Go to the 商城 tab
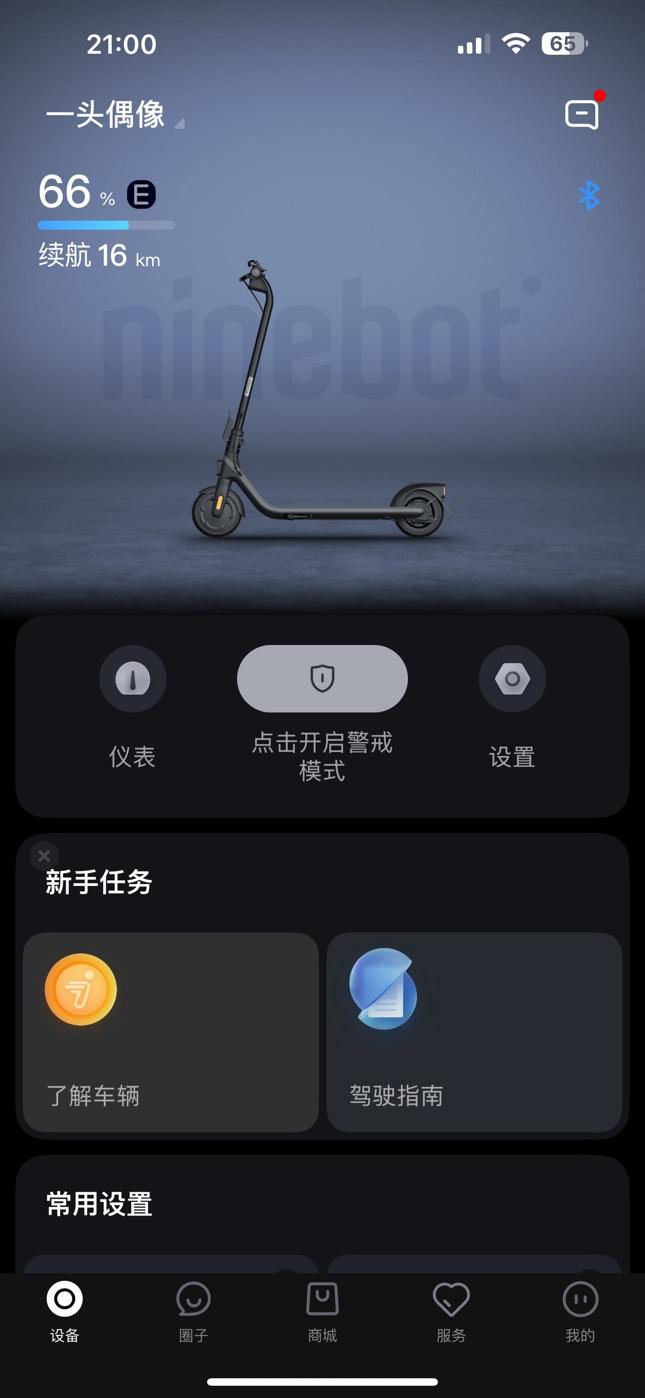Screen dimensions: 645x1398 point(322,1312)
